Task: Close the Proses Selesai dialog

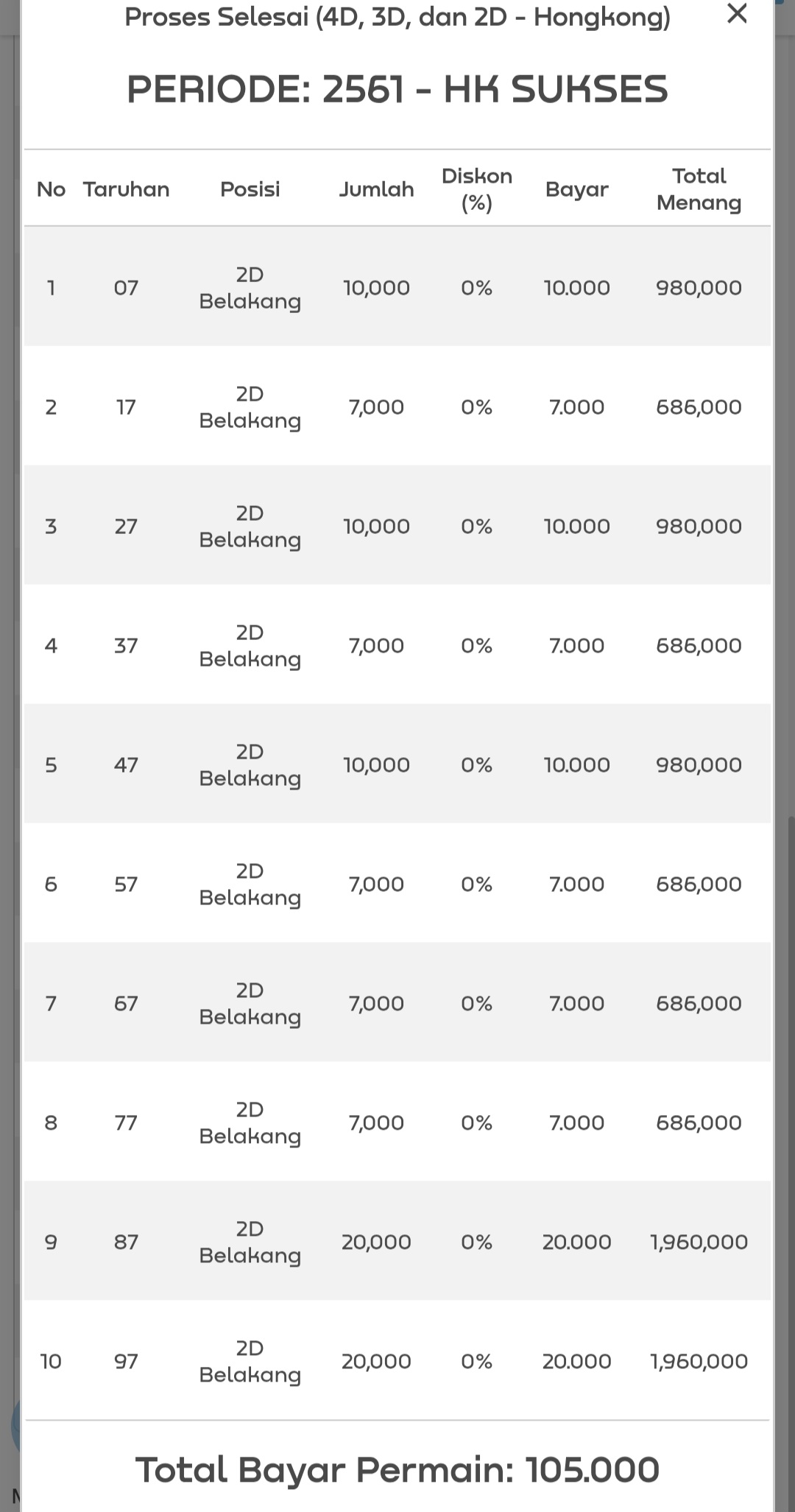Action: click(736, 13)
